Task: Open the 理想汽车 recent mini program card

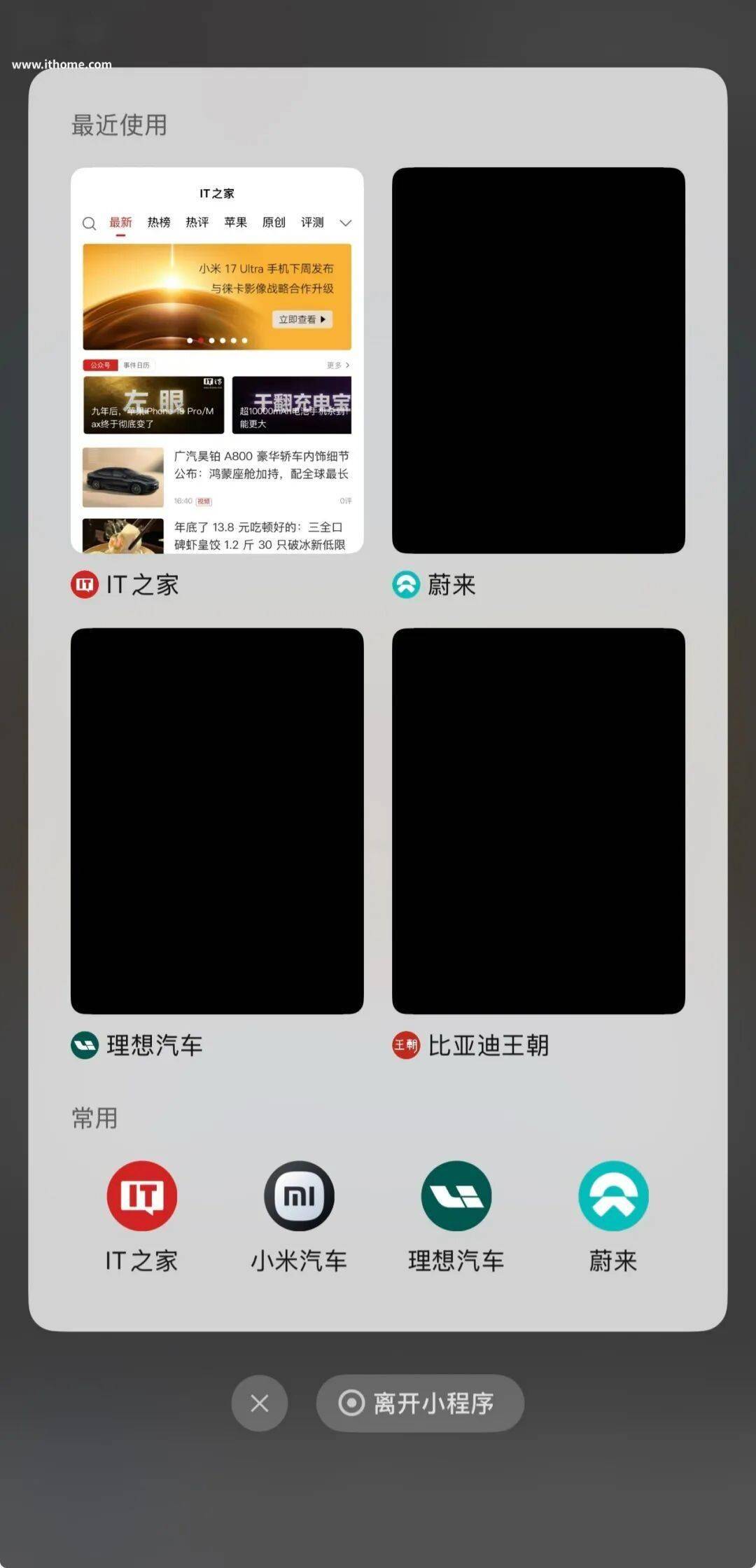Action: (217, 820)
